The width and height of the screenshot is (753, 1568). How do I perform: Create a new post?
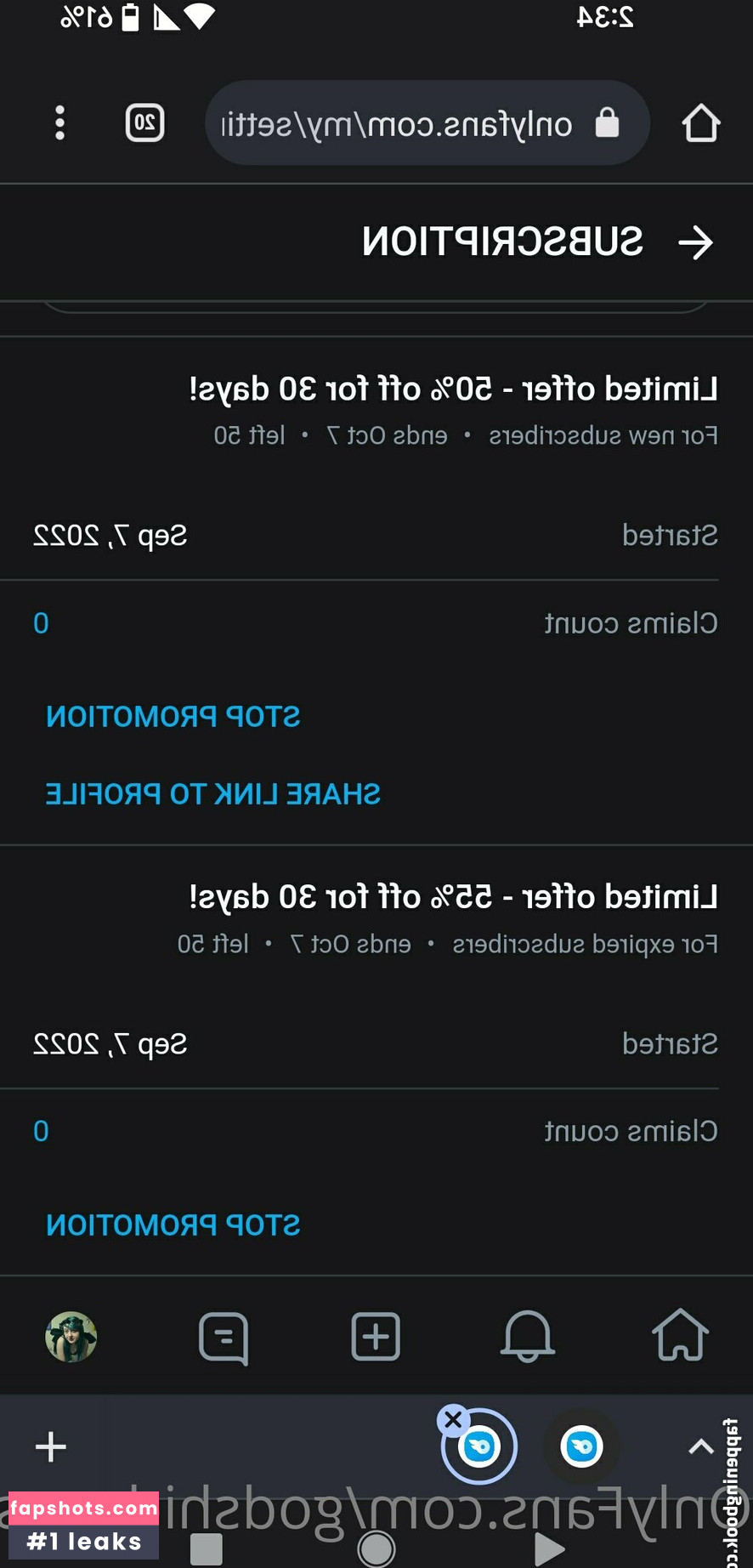[x=376, y=1337]
